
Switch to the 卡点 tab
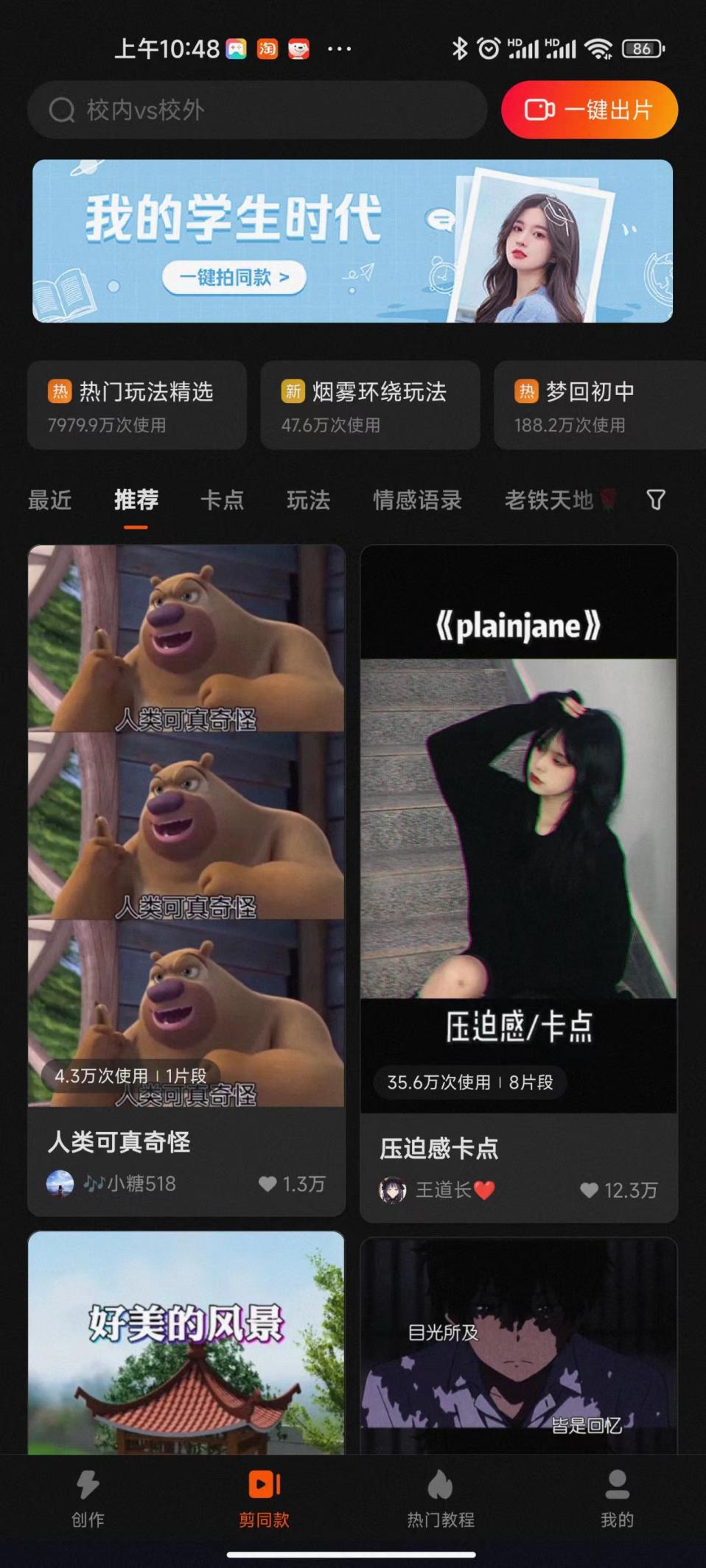point(222,500)
